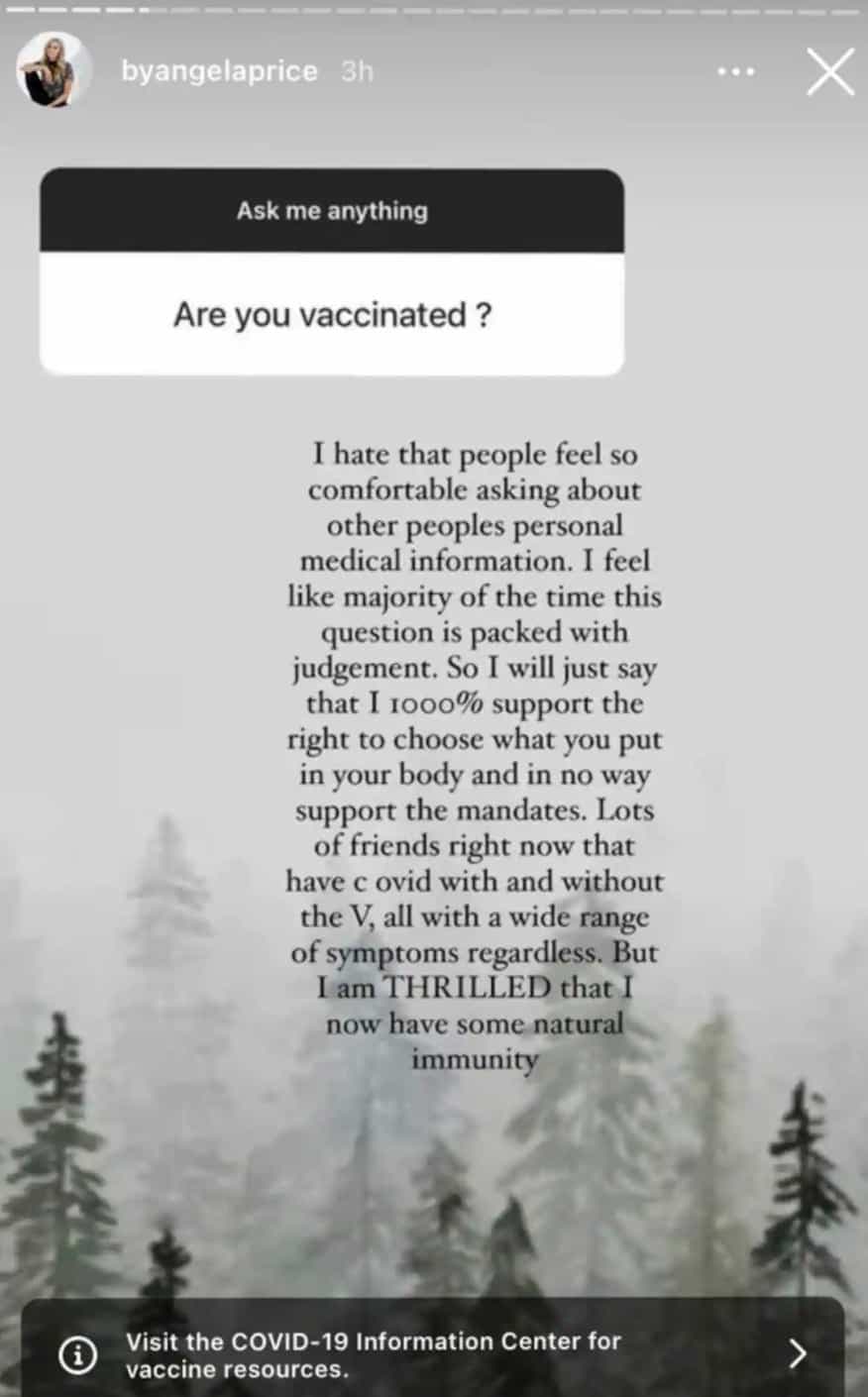Visit the COVID-19 Information Center banner
The height and width of the screenshot is (1397, 868).
point(433,1354)
